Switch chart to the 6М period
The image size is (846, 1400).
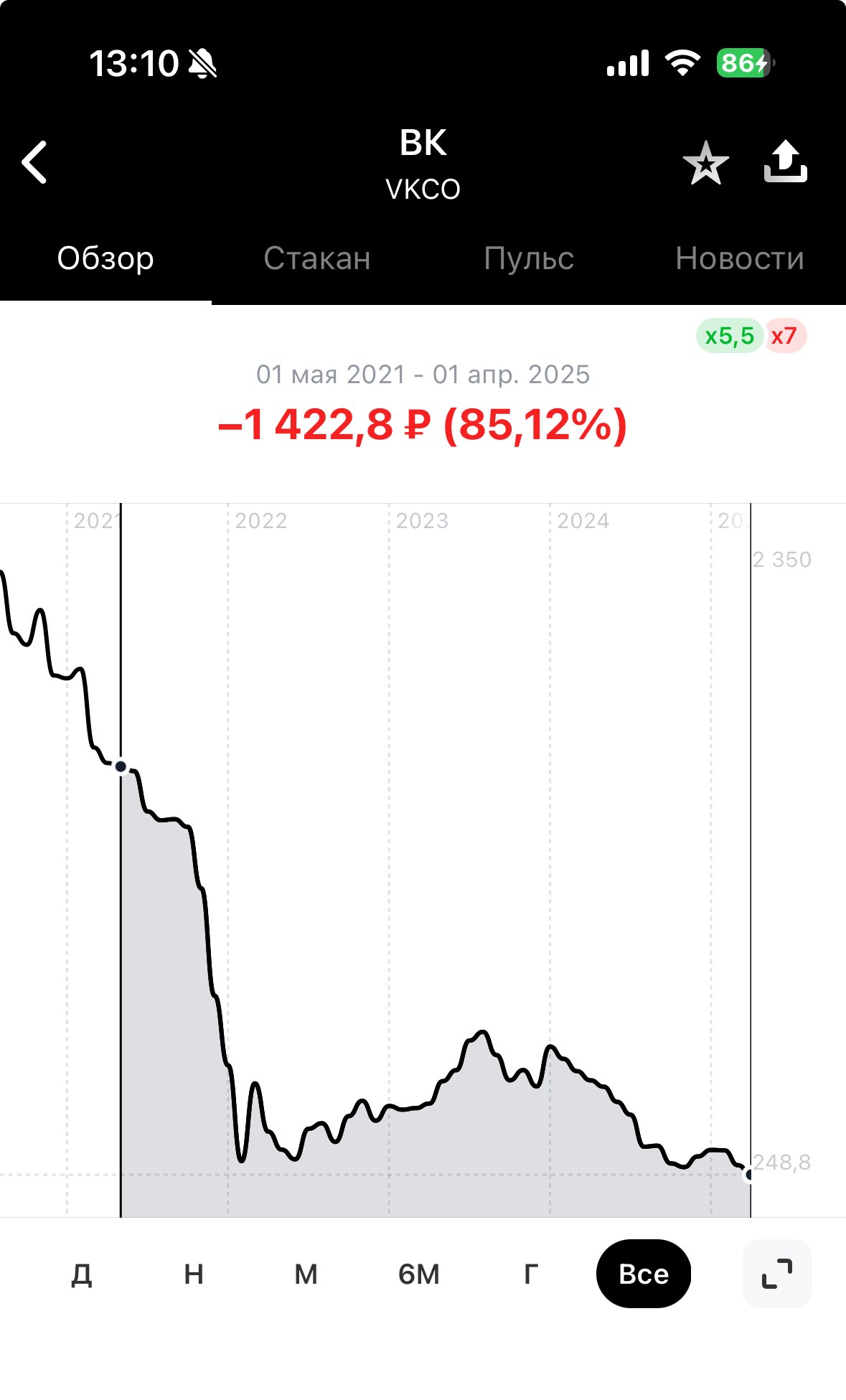point(418,1274)
